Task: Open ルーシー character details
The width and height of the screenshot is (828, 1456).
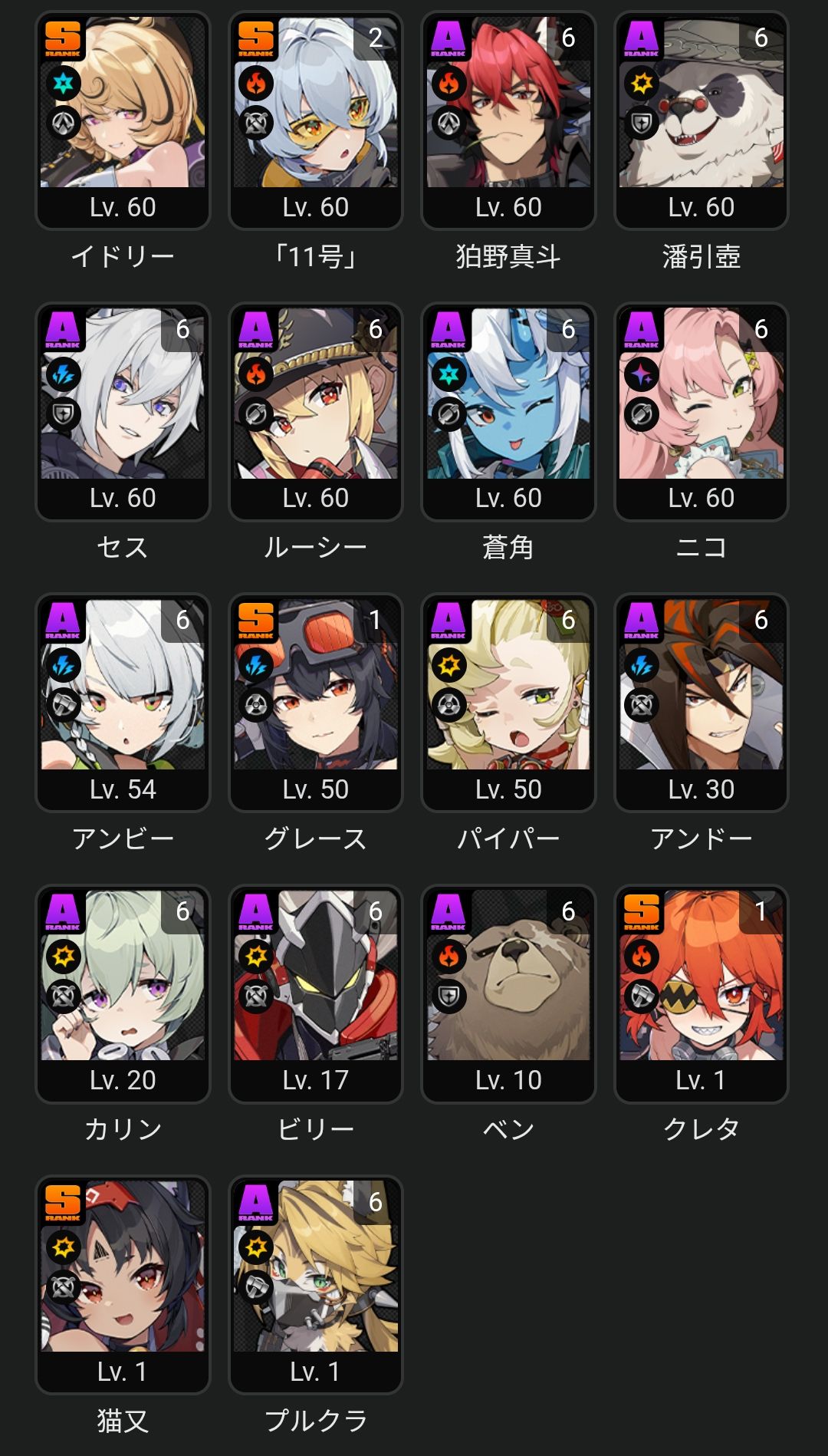Action: click(x=316, y=412)
